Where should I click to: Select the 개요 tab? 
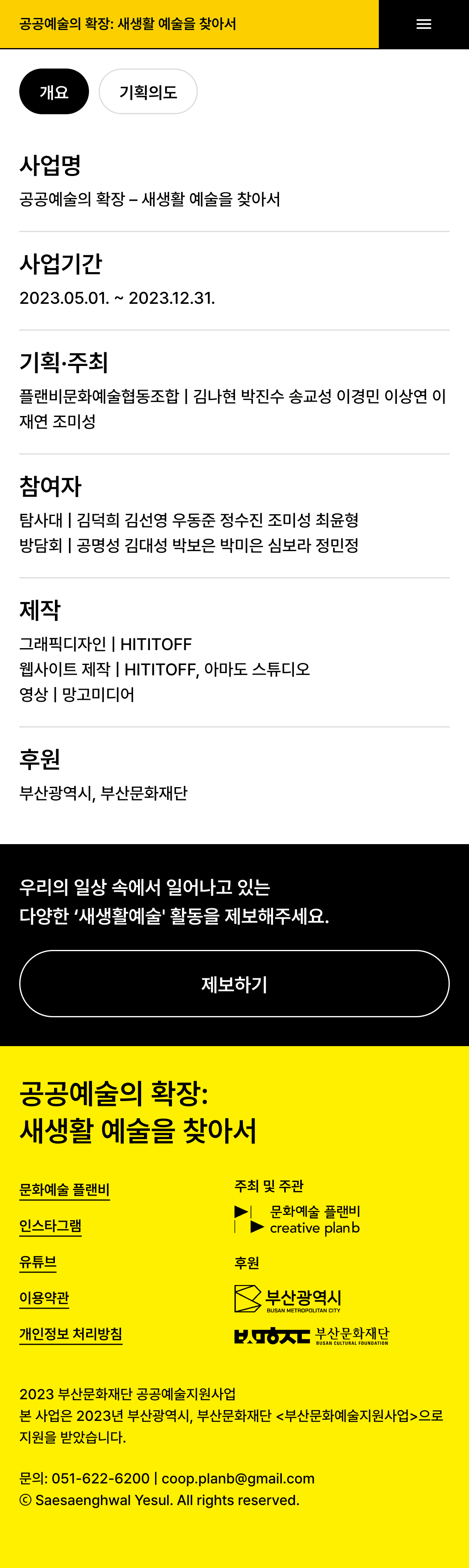click(x=54, y=92)
